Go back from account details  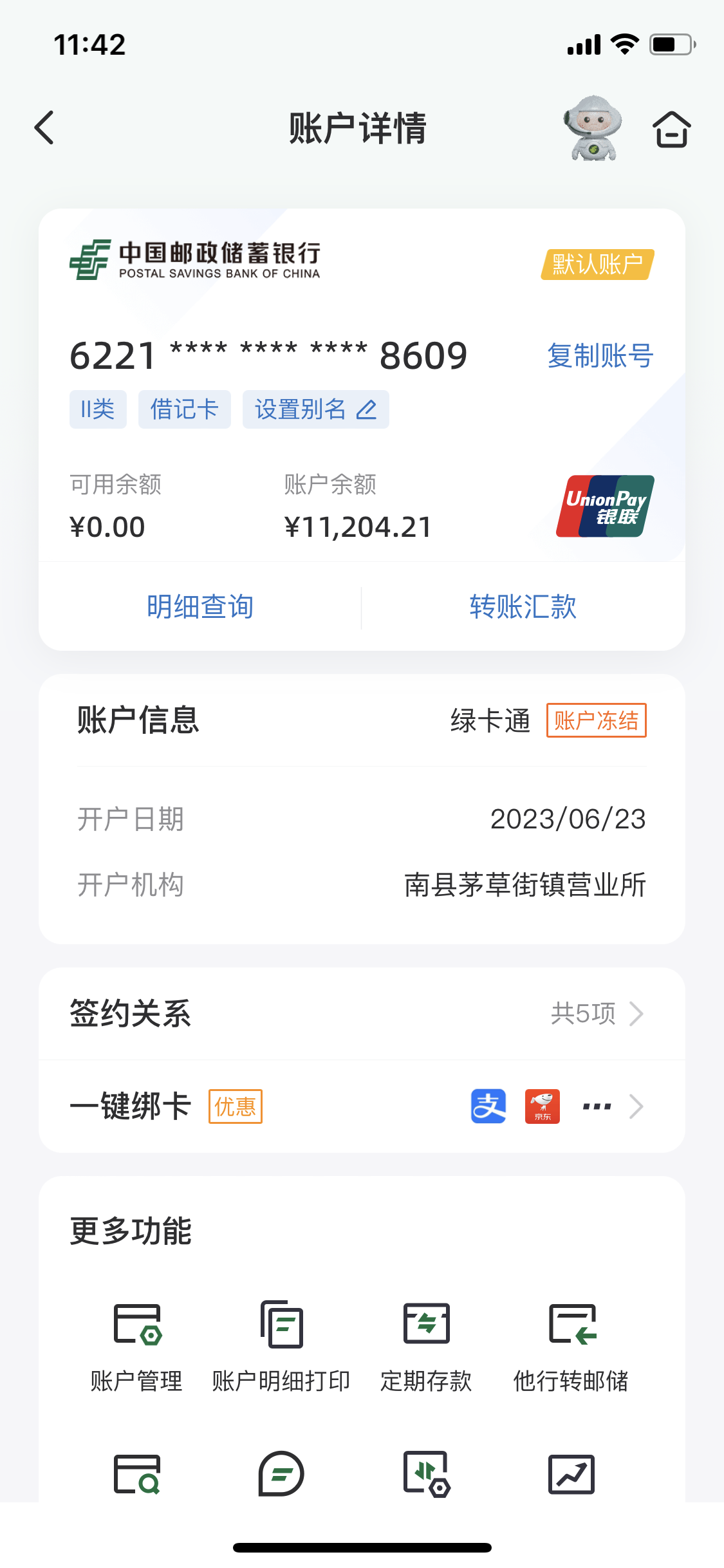pos(44,128)
